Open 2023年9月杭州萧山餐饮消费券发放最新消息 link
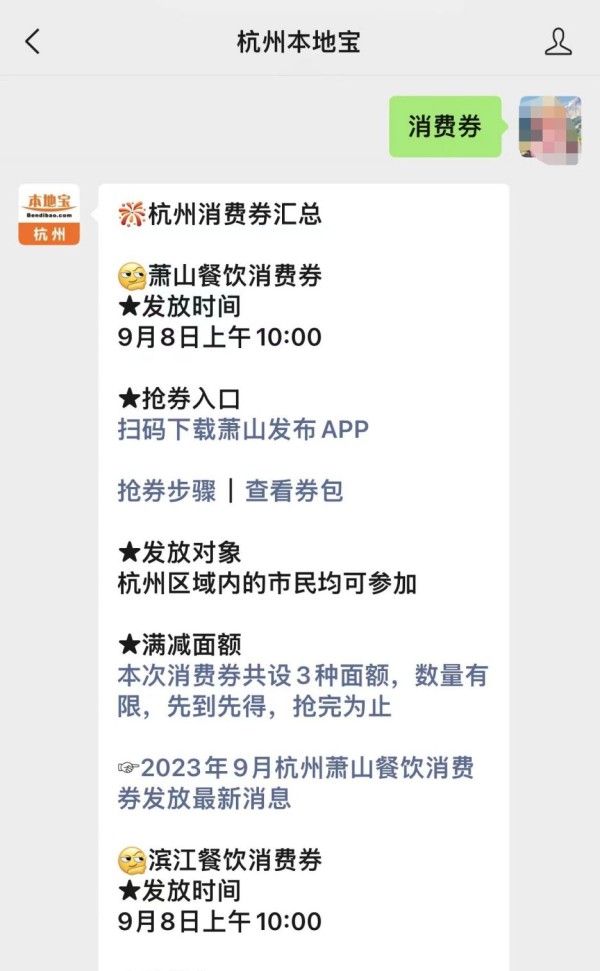This screenshot has width=600, height=971. pos(296,783)
